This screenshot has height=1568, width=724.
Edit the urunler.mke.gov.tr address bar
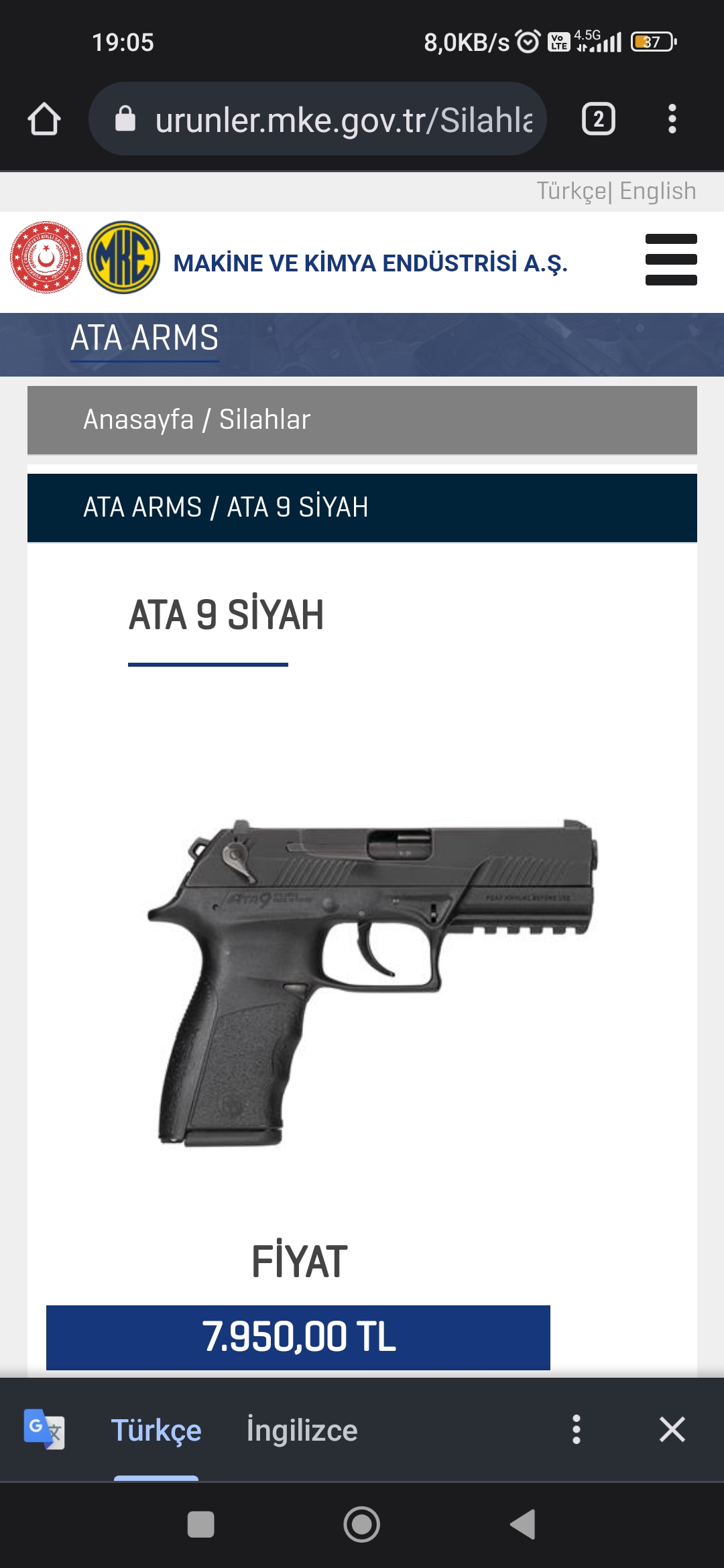(x=342, y=120)
